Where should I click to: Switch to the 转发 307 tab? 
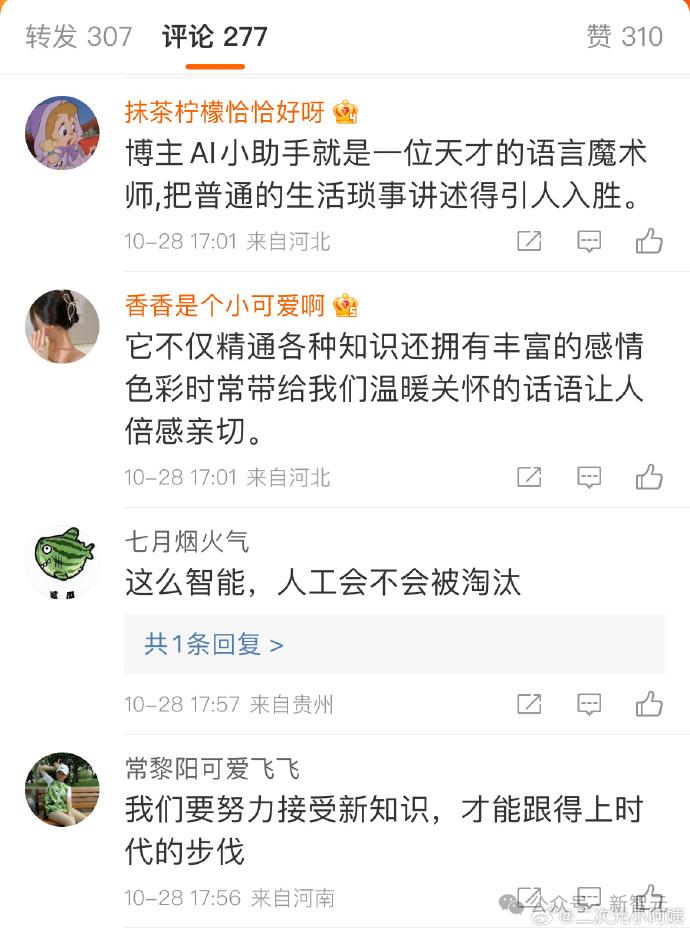point(78,36)
